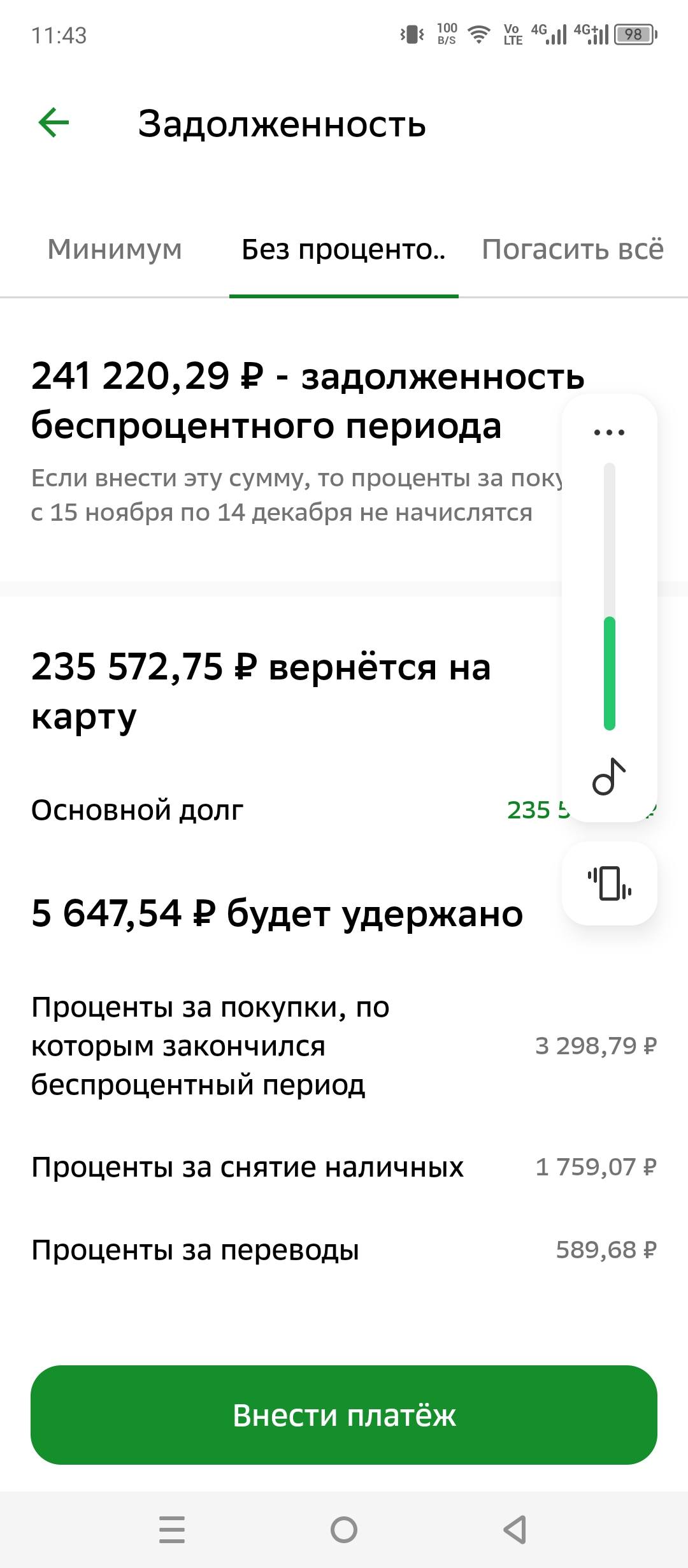The width and height of the screenshot is (688, 1568).
Task: Go to the system home screen
Action: point(344,1530)
